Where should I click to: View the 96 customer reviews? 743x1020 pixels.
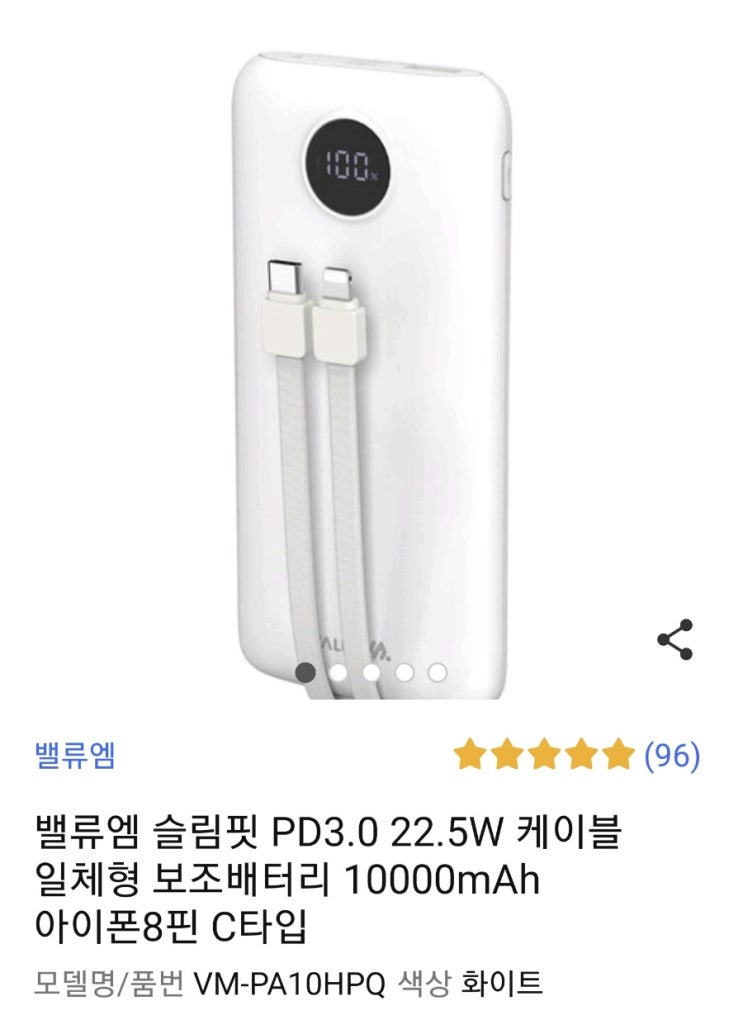point(671,755)
